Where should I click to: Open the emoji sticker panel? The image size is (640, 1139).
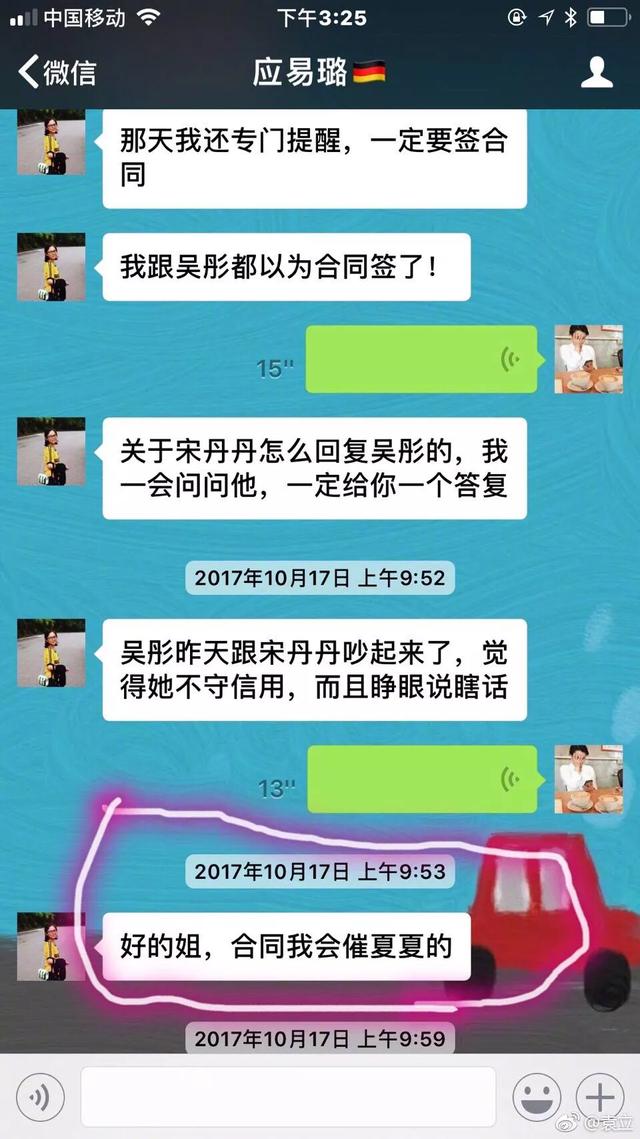(x=537, y=1098)
